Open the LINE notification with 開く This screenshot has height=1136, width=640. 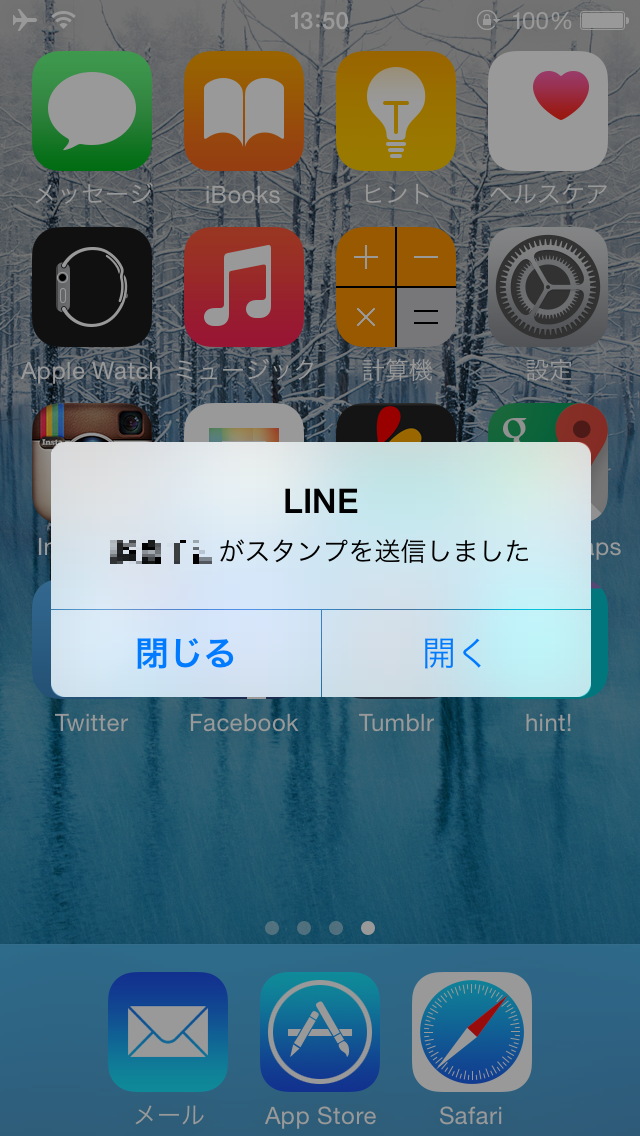click(x=455, y=654)
